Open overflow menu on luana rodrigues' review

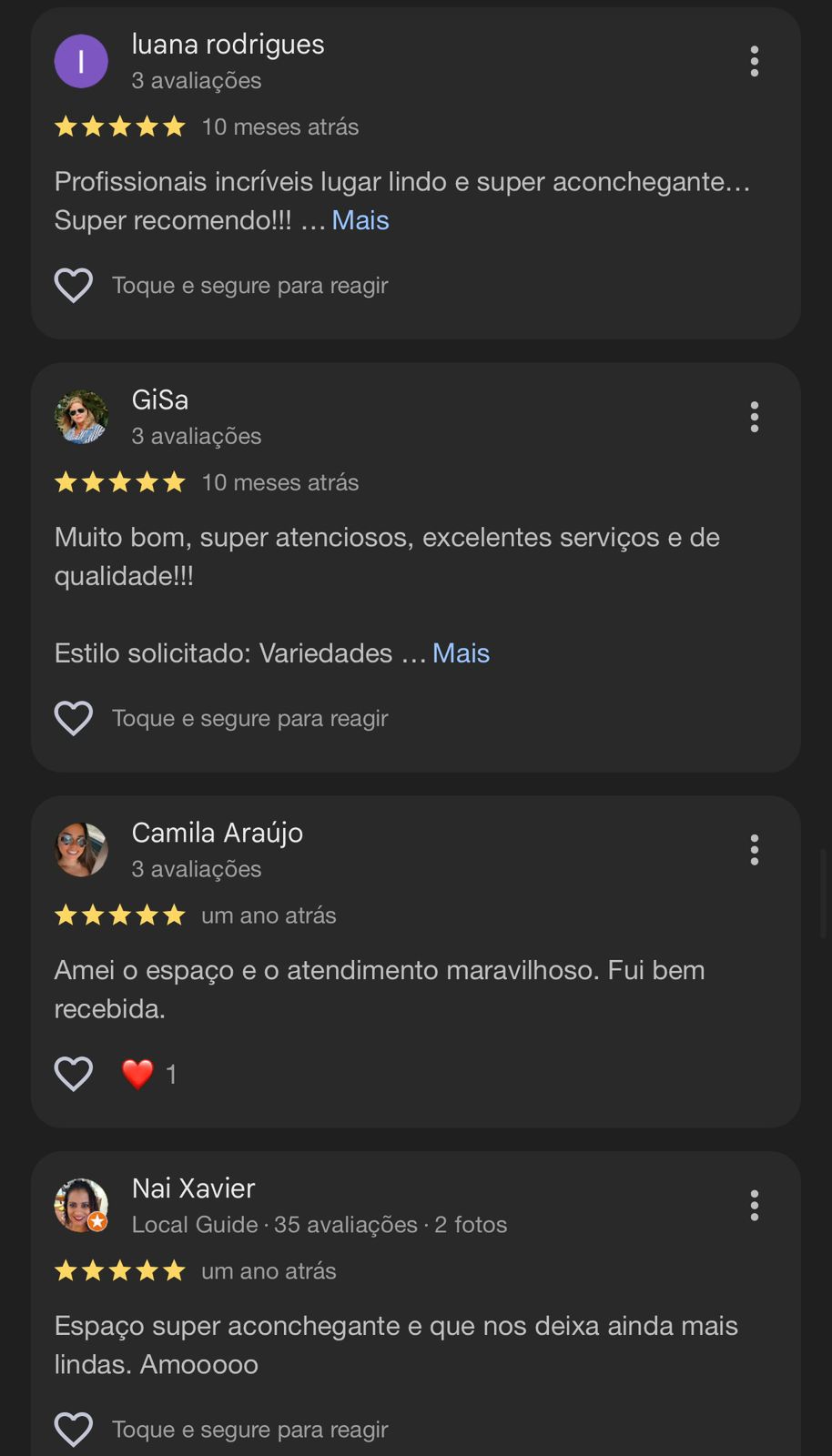pos(754,62)
